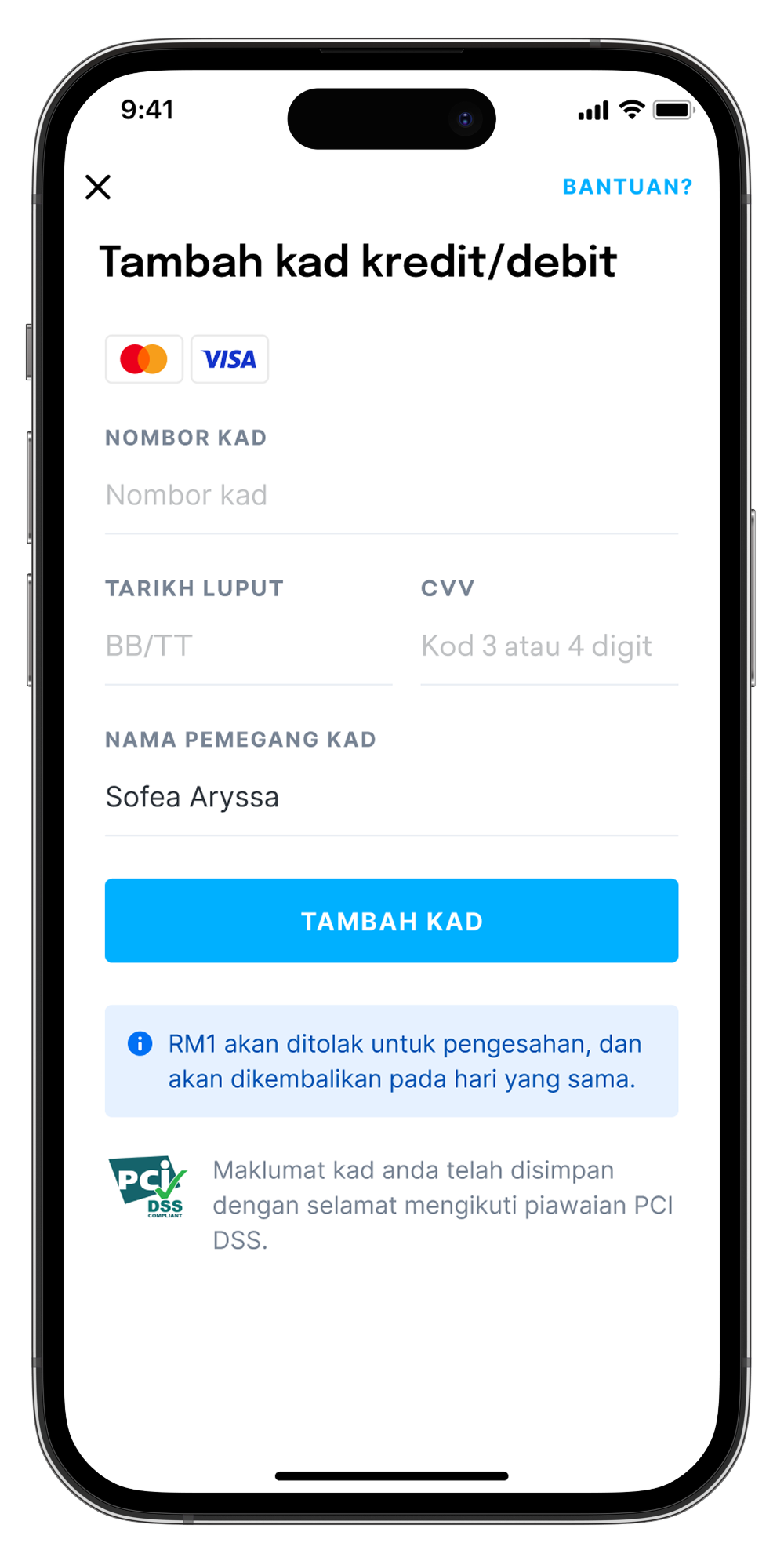The width and height of the screenshot is (784, 1561).
Task: Open the Bantuan help link
Action: (627, 187)
